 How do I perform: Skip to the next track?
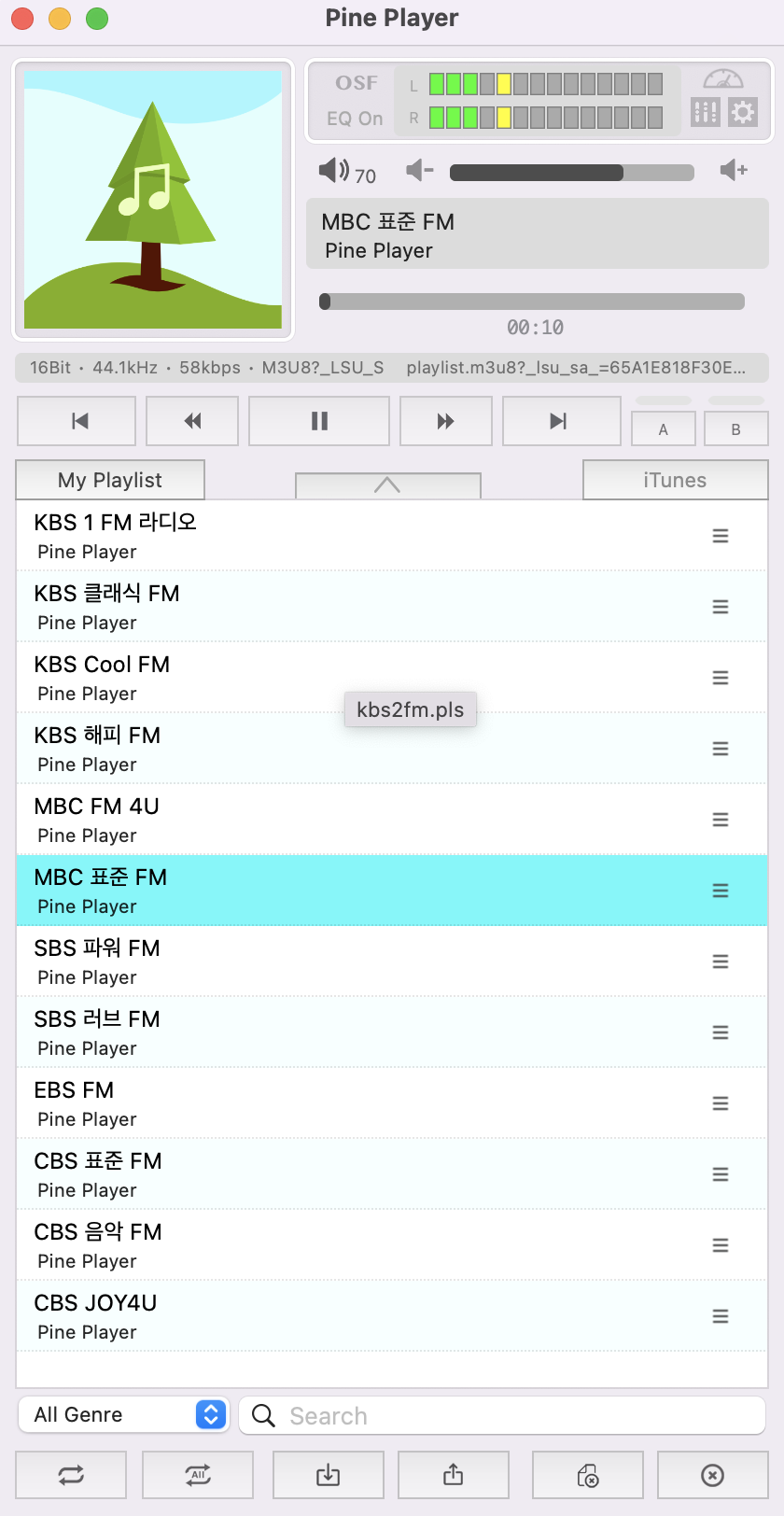pyautogui.click(x=561, y=421)
